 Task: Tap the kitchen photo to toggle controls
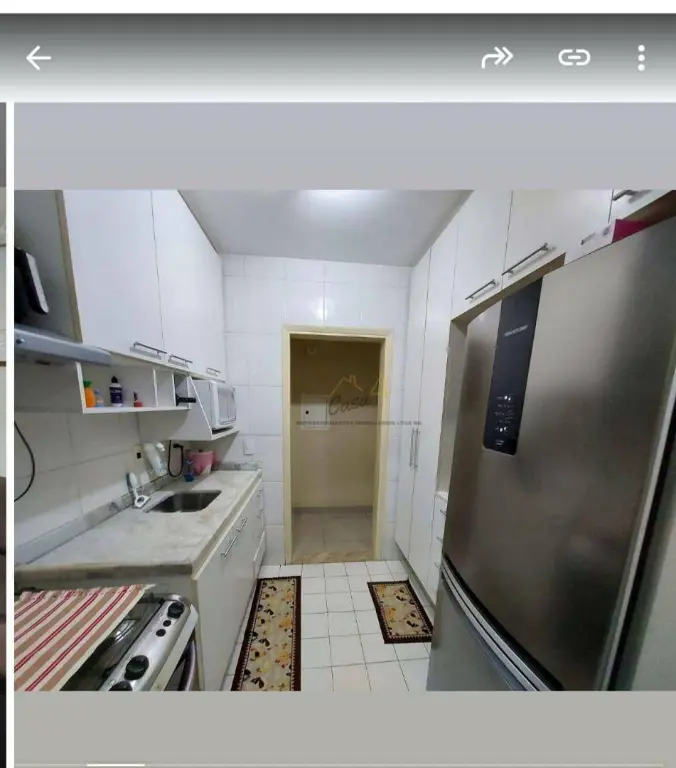344,440
